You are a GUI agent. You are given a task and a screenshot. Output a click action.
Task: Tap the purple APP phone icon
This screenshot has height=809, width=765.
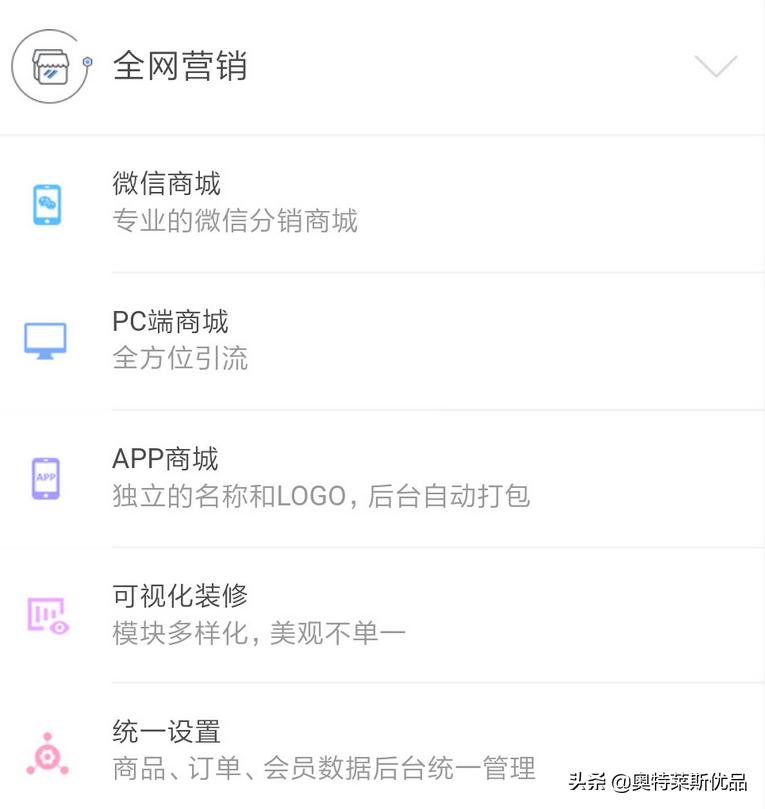(45, 478)
